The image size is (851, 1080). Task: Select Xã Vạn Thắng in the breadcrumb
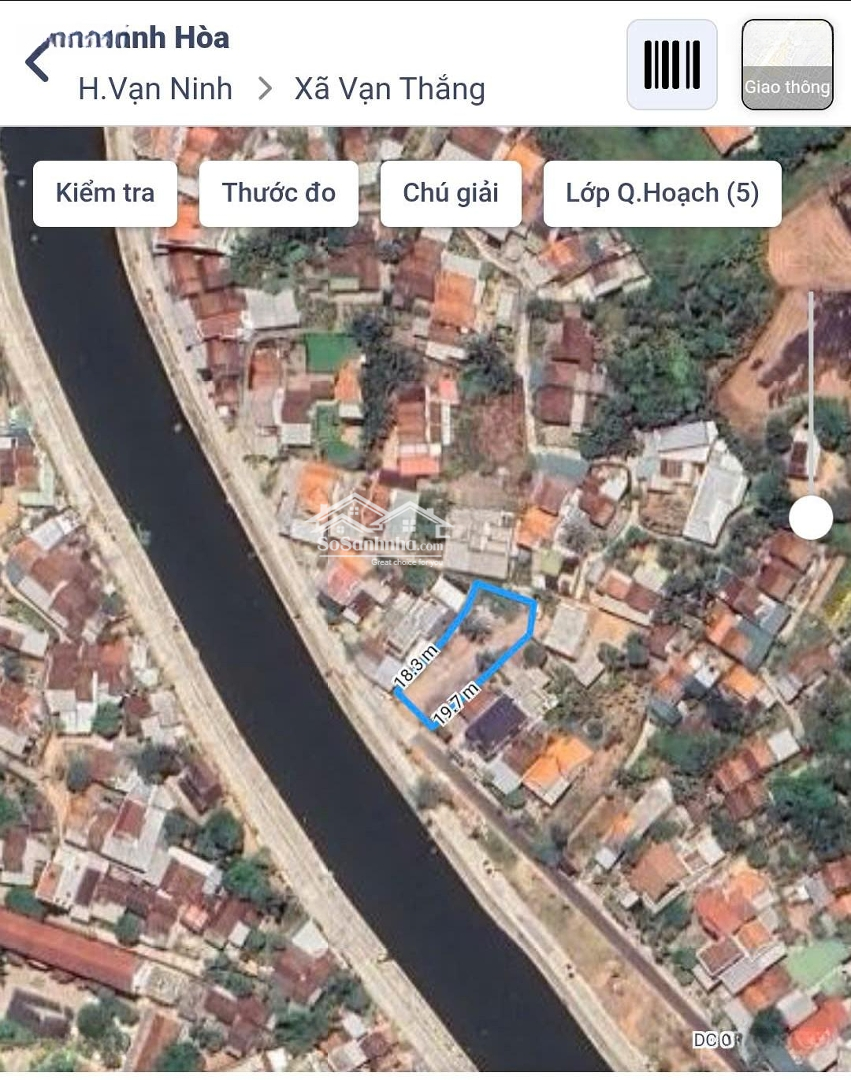(x=390, y=89)
